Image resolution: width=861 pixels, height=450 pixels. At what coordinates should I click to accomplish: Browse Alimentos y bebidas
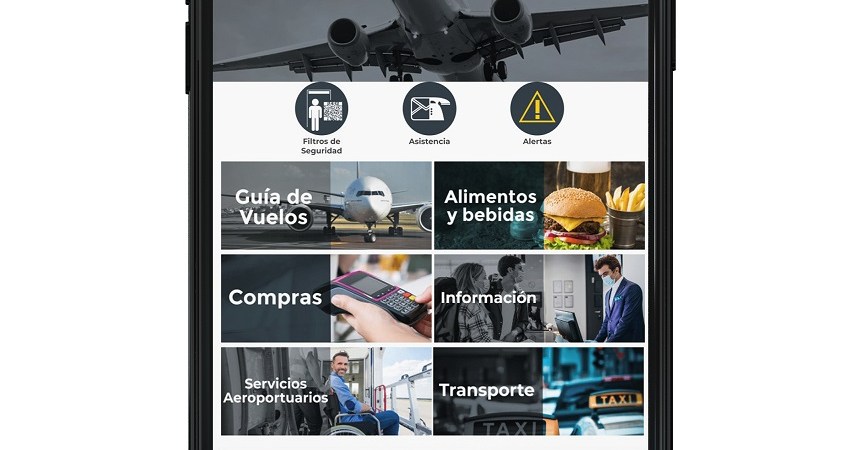coord(539,205)
